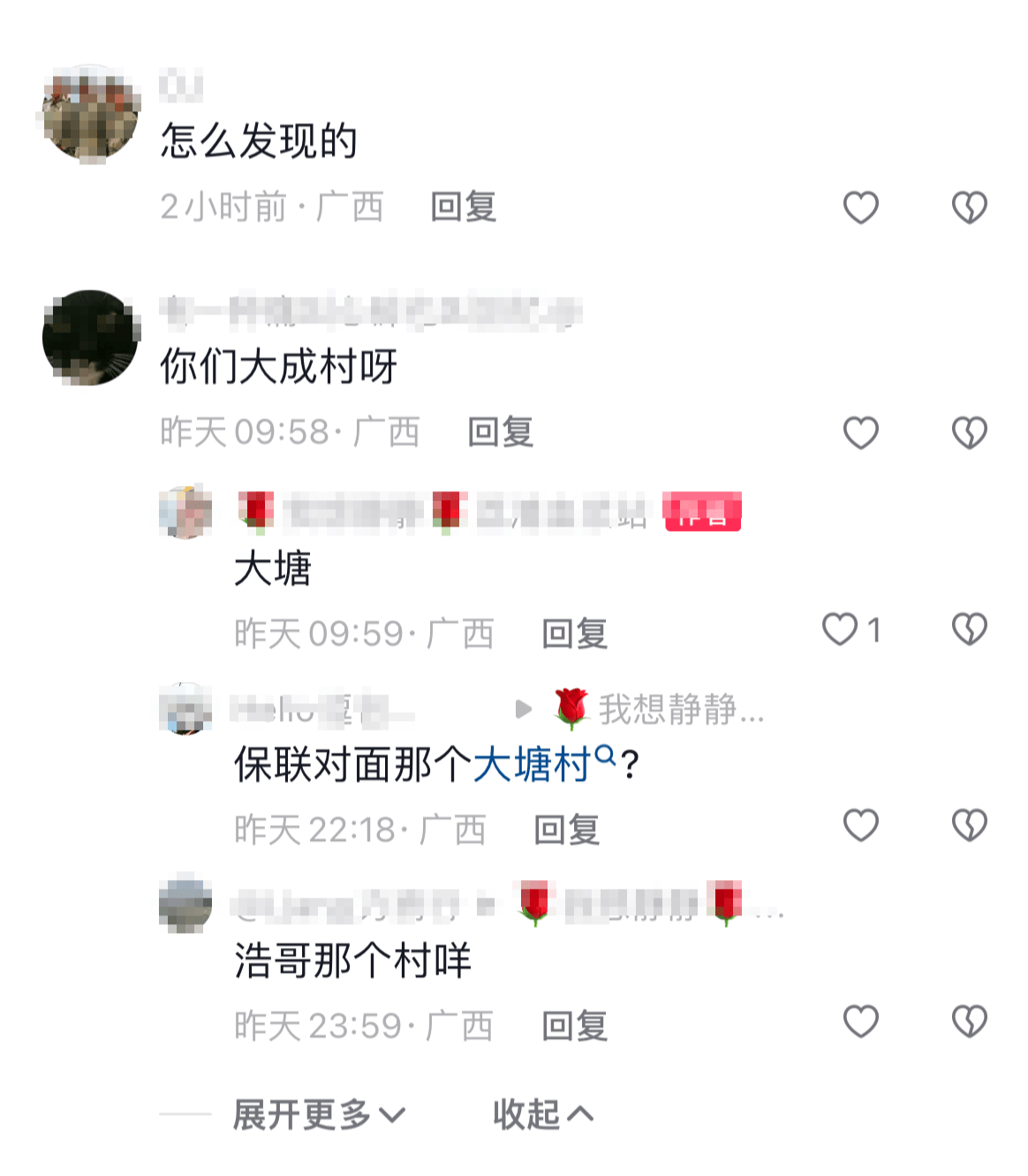Collapse replies with 收起
1028x1176 pixels.
pyautogui.click(x=542, y=1115)
